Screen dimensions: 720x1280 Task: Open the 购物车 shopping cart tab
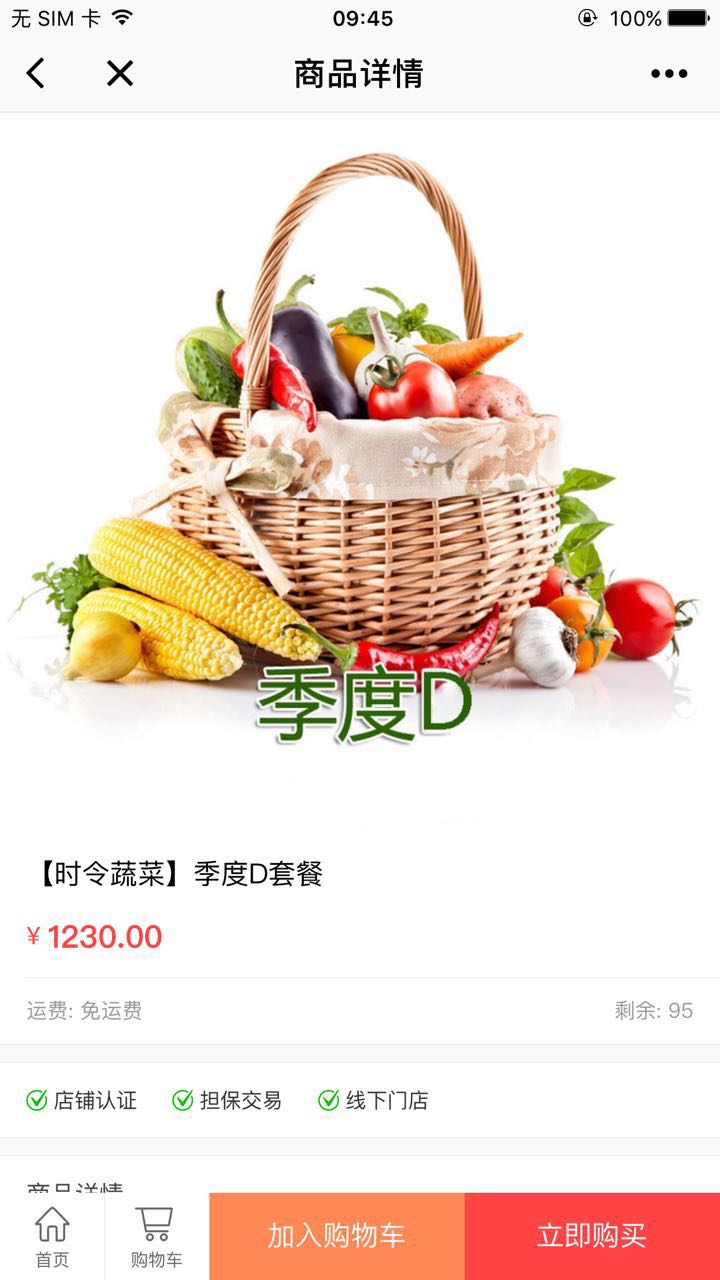(156, 1236)
